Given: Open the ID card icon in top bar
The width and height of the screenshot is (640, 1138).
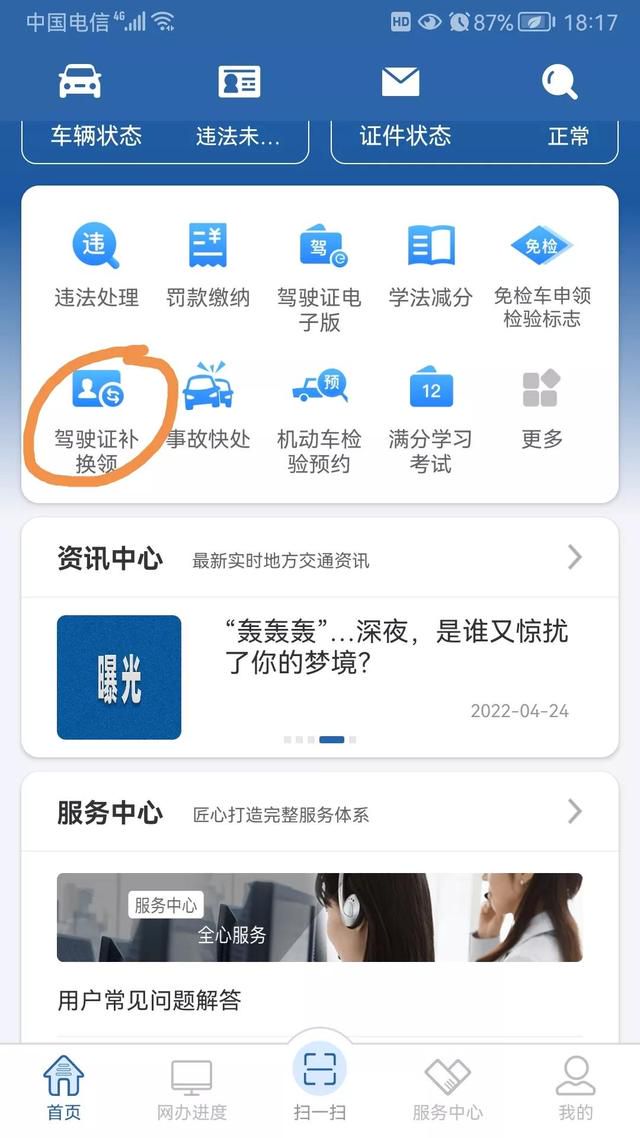Looking at the screenshot, I should (239, 83).
